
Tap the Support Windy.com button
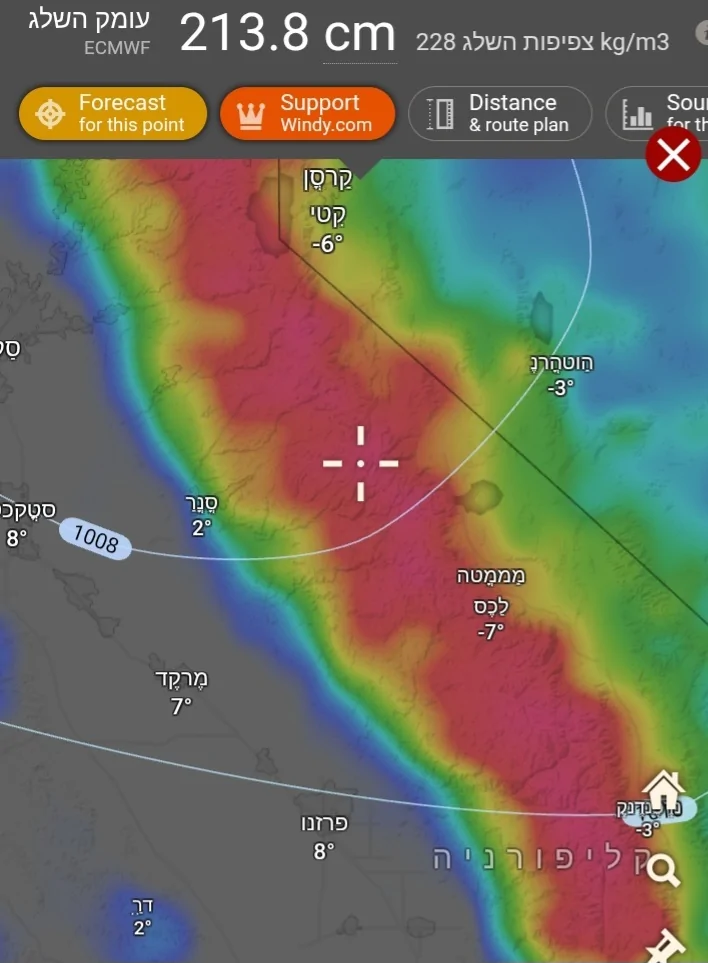(x=307, y=114)
